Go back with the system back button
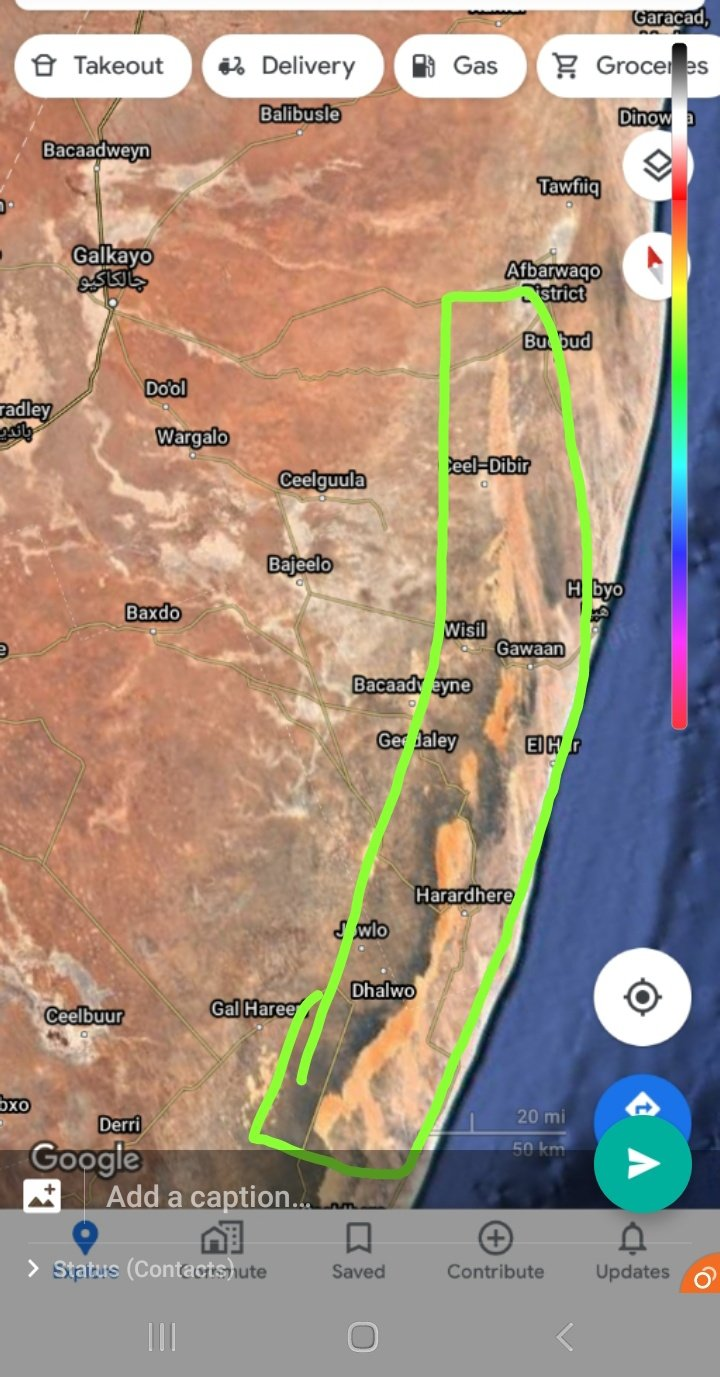The width and height of the screenshot is (720, 1377). click(565, 1336)
